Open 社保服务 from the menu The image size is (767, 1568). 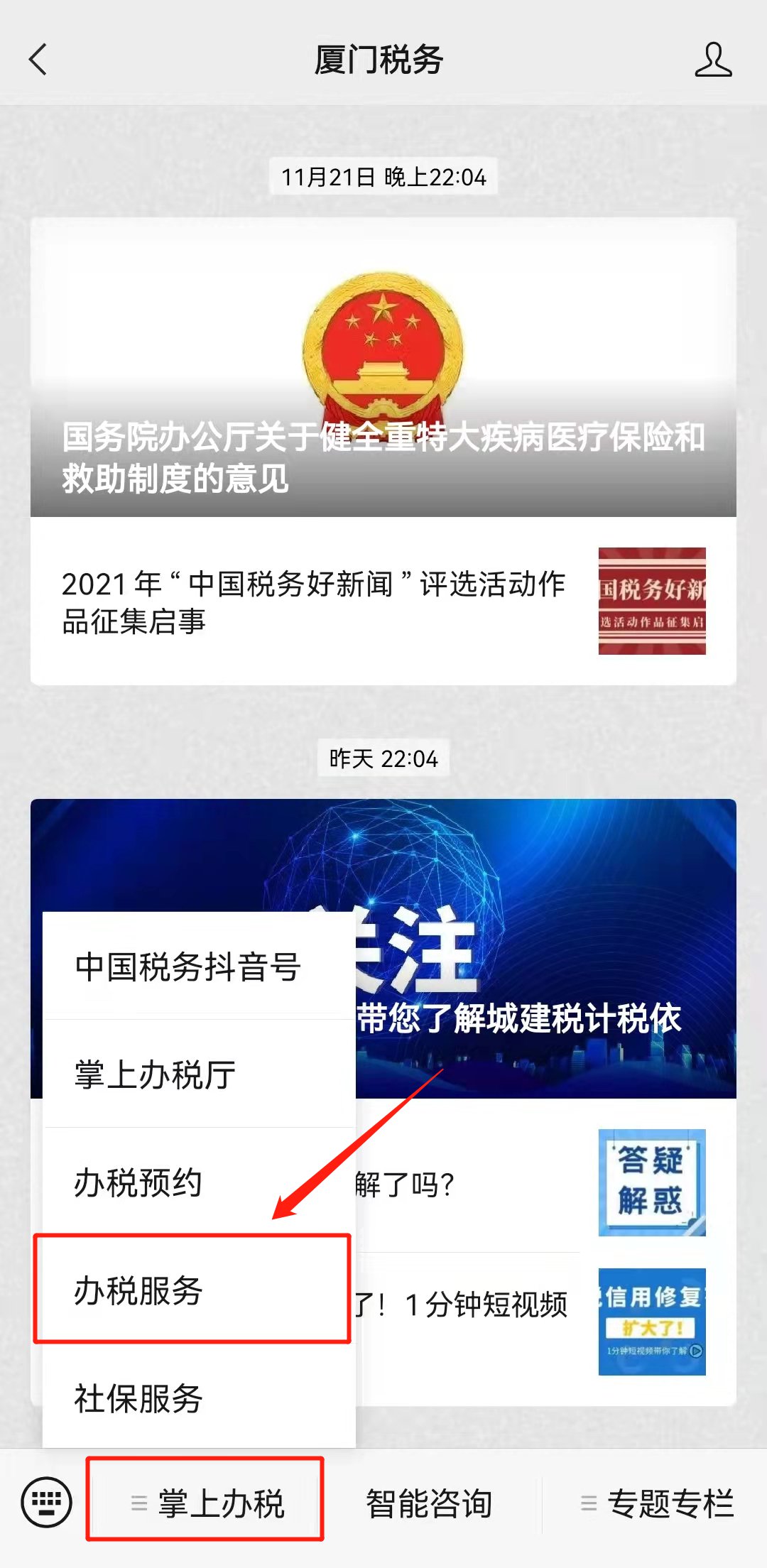tap(139, 1398)
